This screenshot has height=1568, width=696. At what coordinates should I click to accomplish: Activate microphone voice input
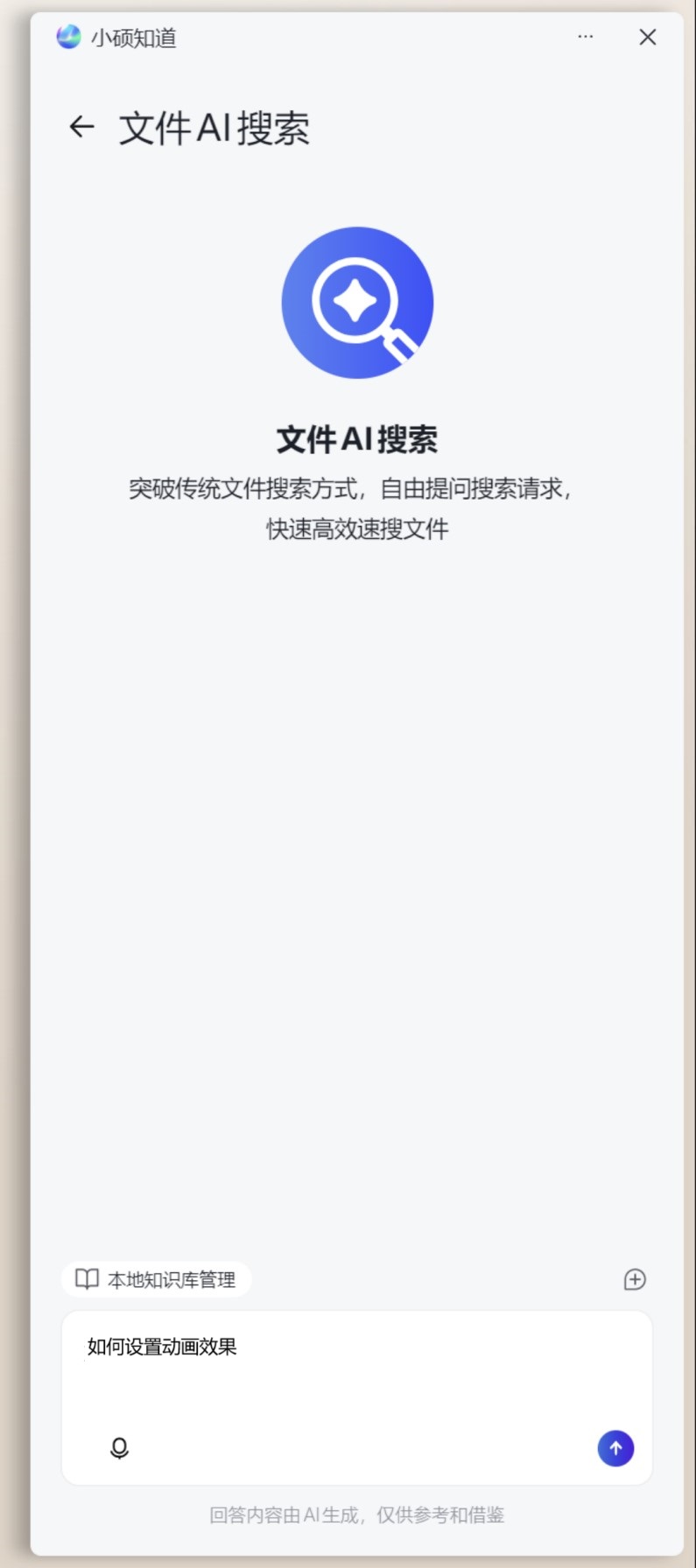120,1448
